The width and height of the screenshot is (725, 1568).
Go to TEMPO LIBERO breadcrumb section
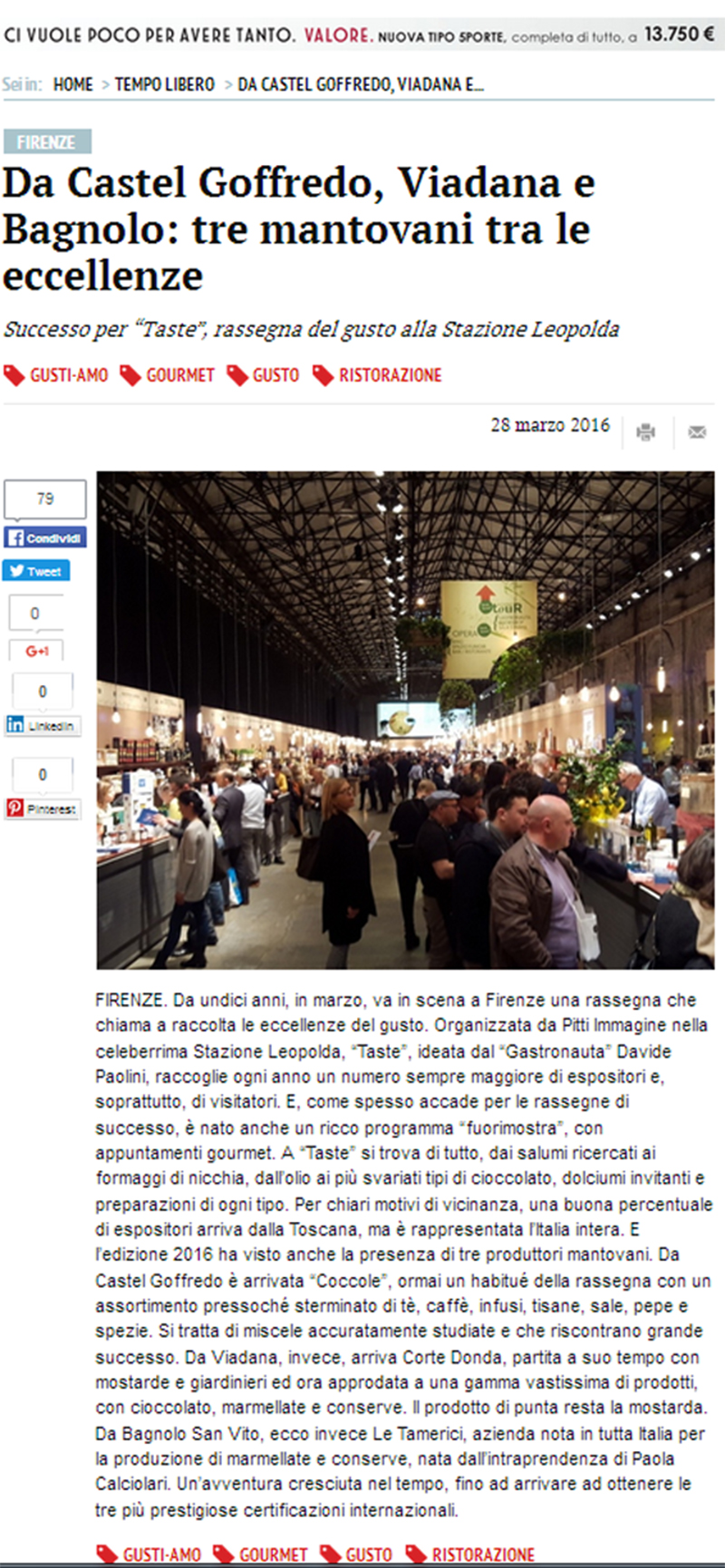click(164, 84)
